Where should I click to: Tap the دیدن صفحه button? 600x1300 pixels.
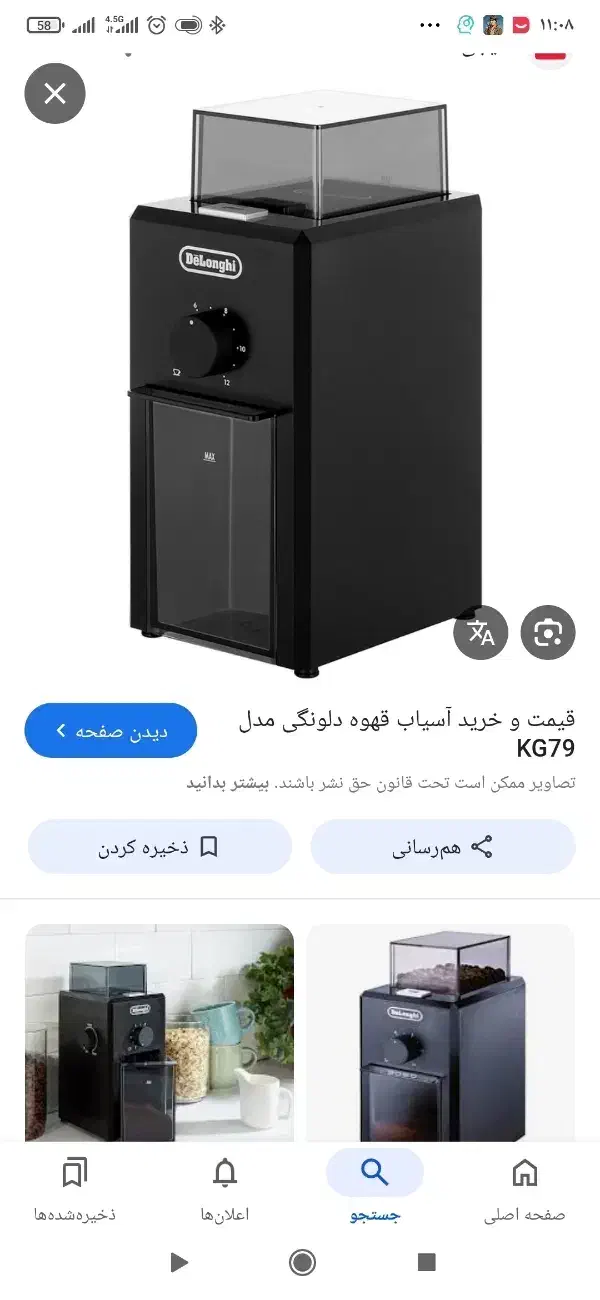coord(111,731)
